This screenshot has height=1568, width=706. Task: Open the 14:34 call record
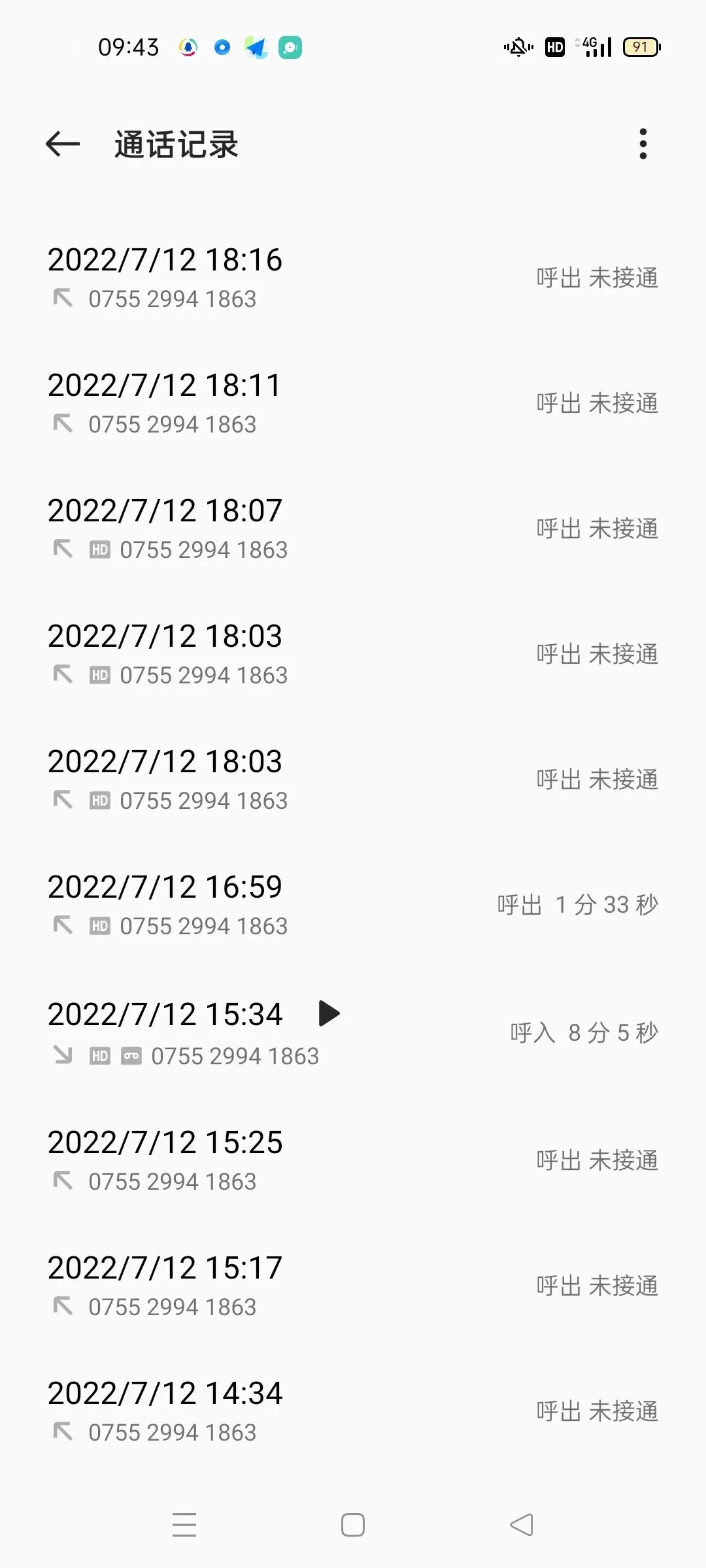353,1411
